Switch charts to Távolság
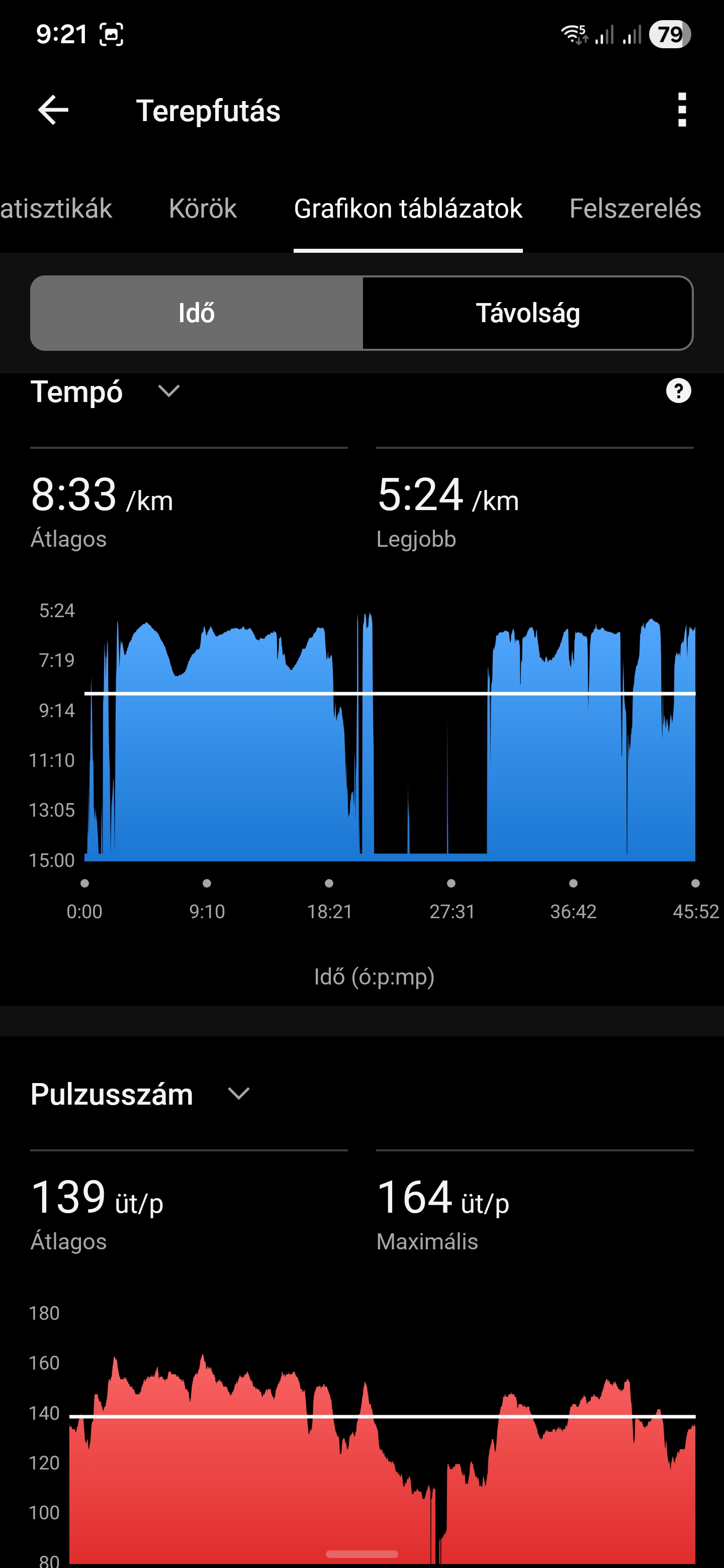 (527, 313)
